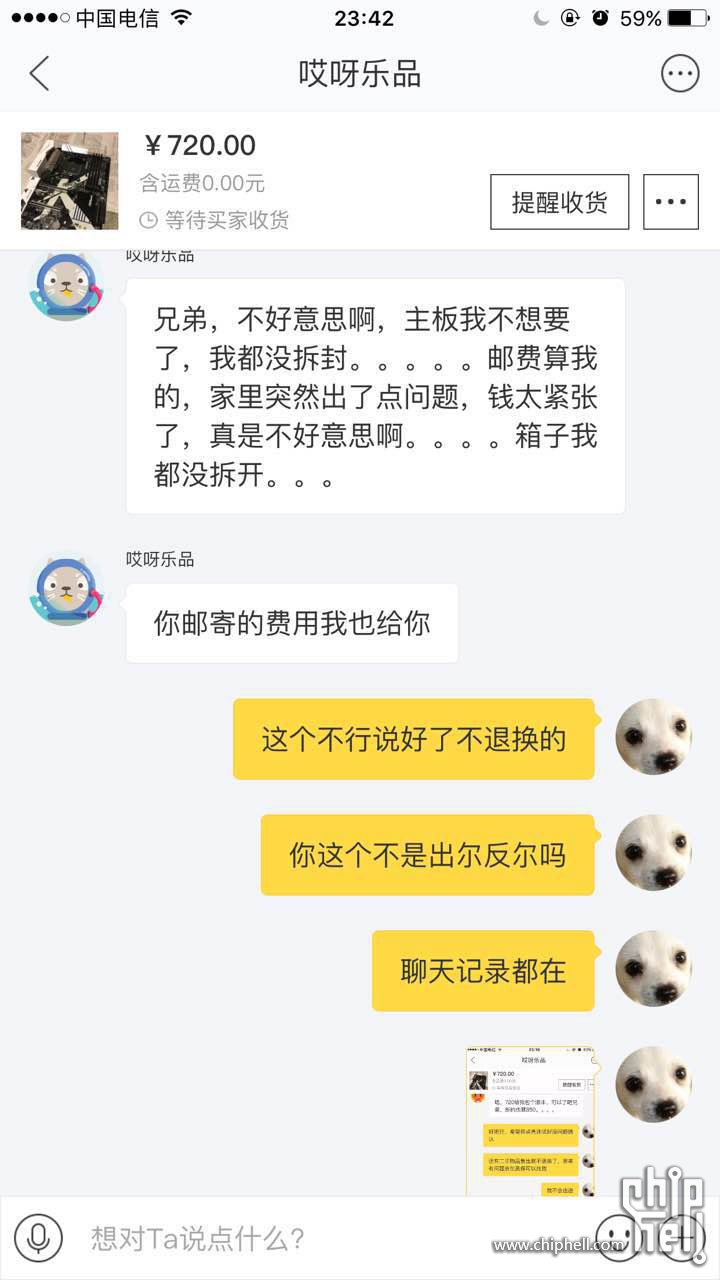Open my avatar beside 聊天记录都在

(653, 968)
